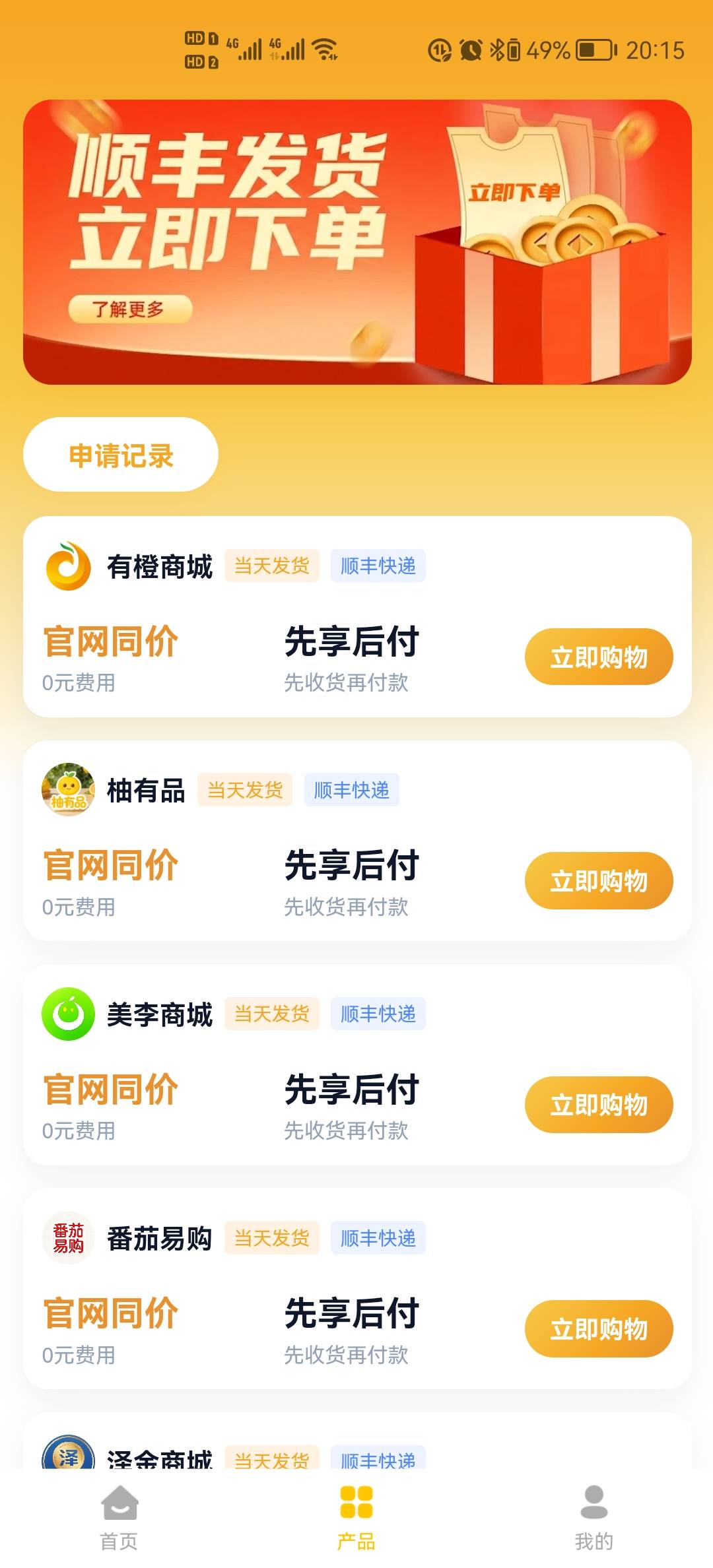713x1568 pixels.
Task: Open the 泽金商城 card
Action: click(357, 1441)
